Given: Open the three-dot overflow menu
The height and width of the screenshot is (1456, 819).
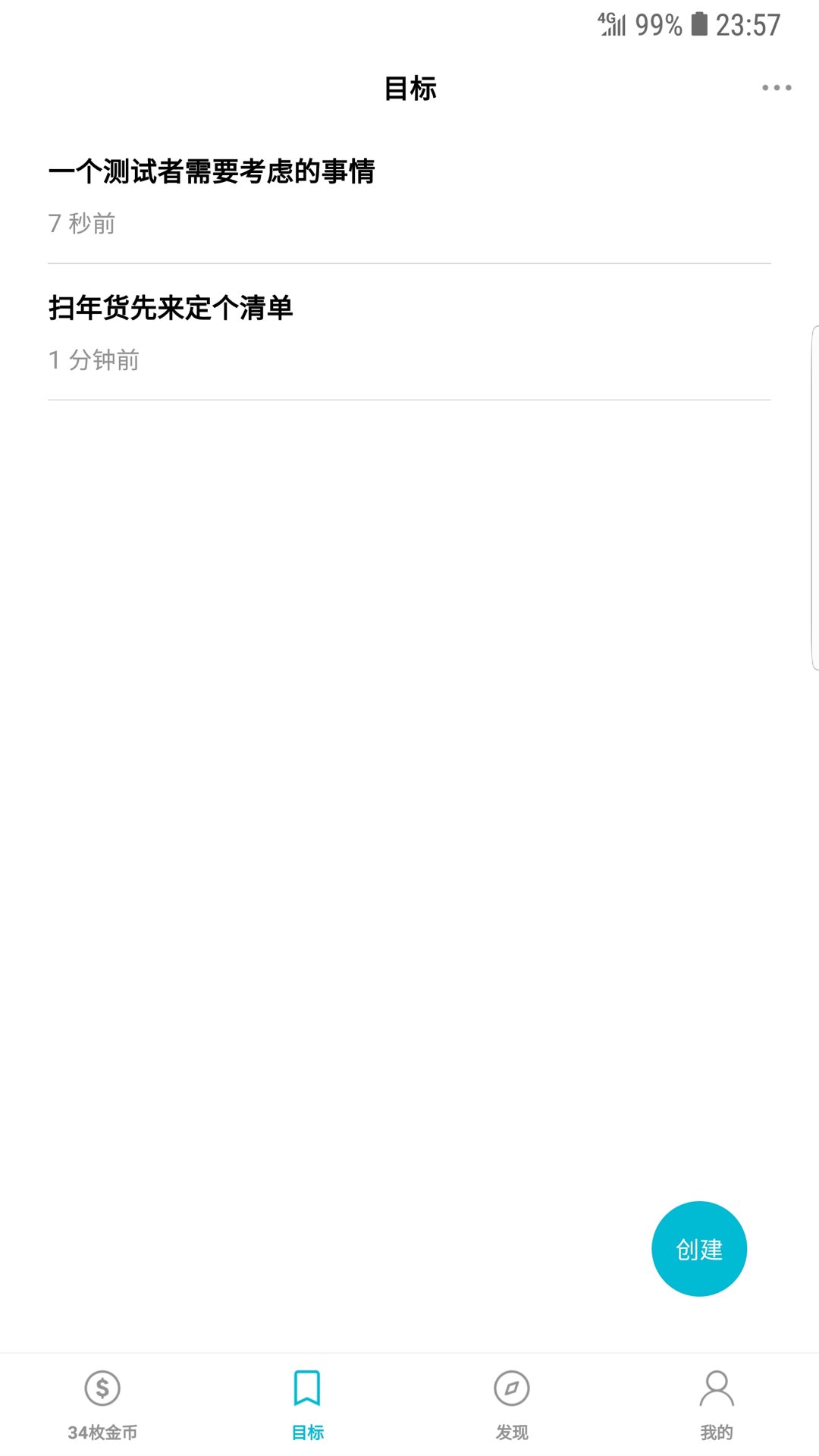Looking at the screenshot, I should (x=777, y=88).
